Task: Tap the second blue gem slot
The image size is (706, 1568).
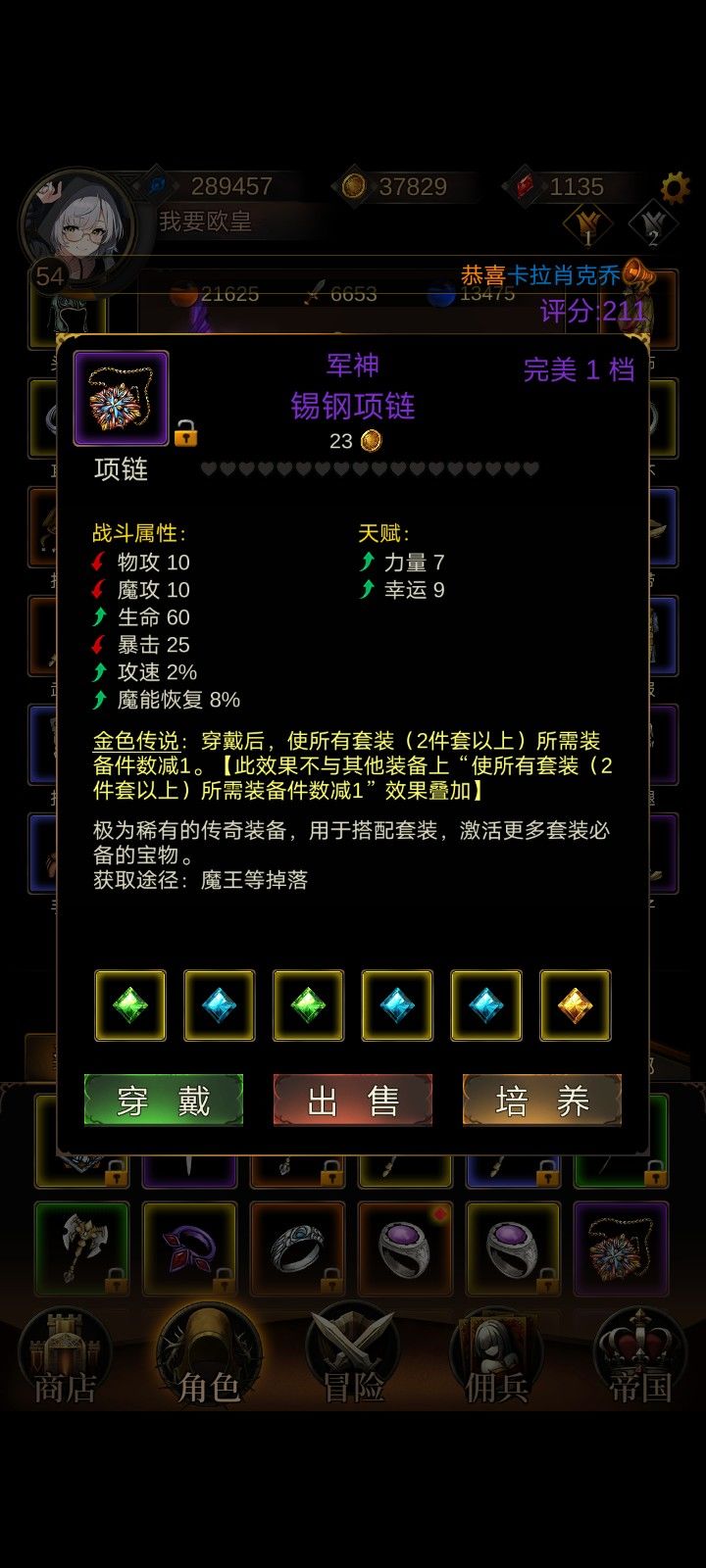Action: coord(396,1005)
